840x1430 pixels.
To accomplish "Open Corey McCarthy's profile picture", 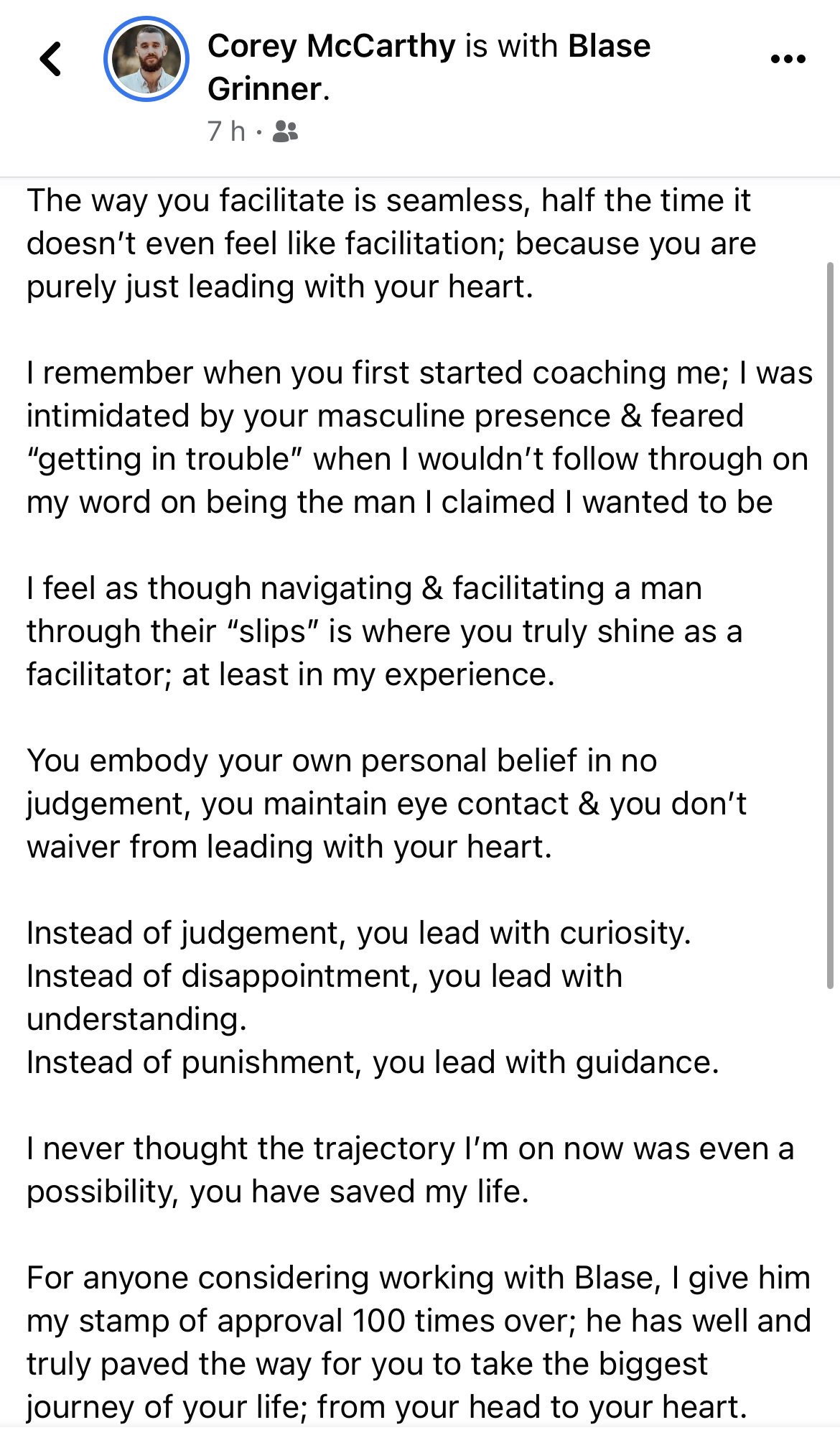I will pyautogui.click(x=146, y=59).
